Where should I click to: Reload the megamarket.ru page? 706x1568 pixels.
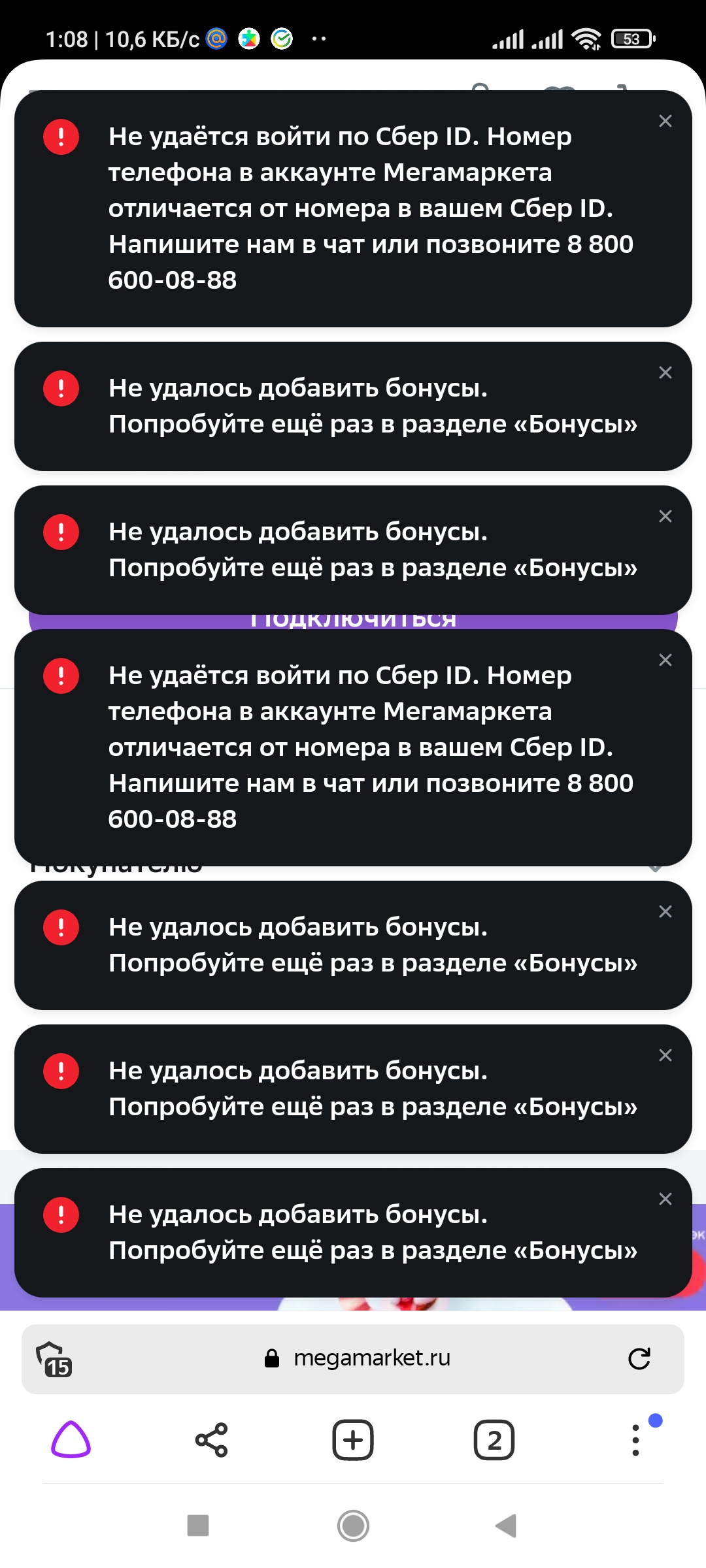pyautogui.click(x=639, y=1358)
